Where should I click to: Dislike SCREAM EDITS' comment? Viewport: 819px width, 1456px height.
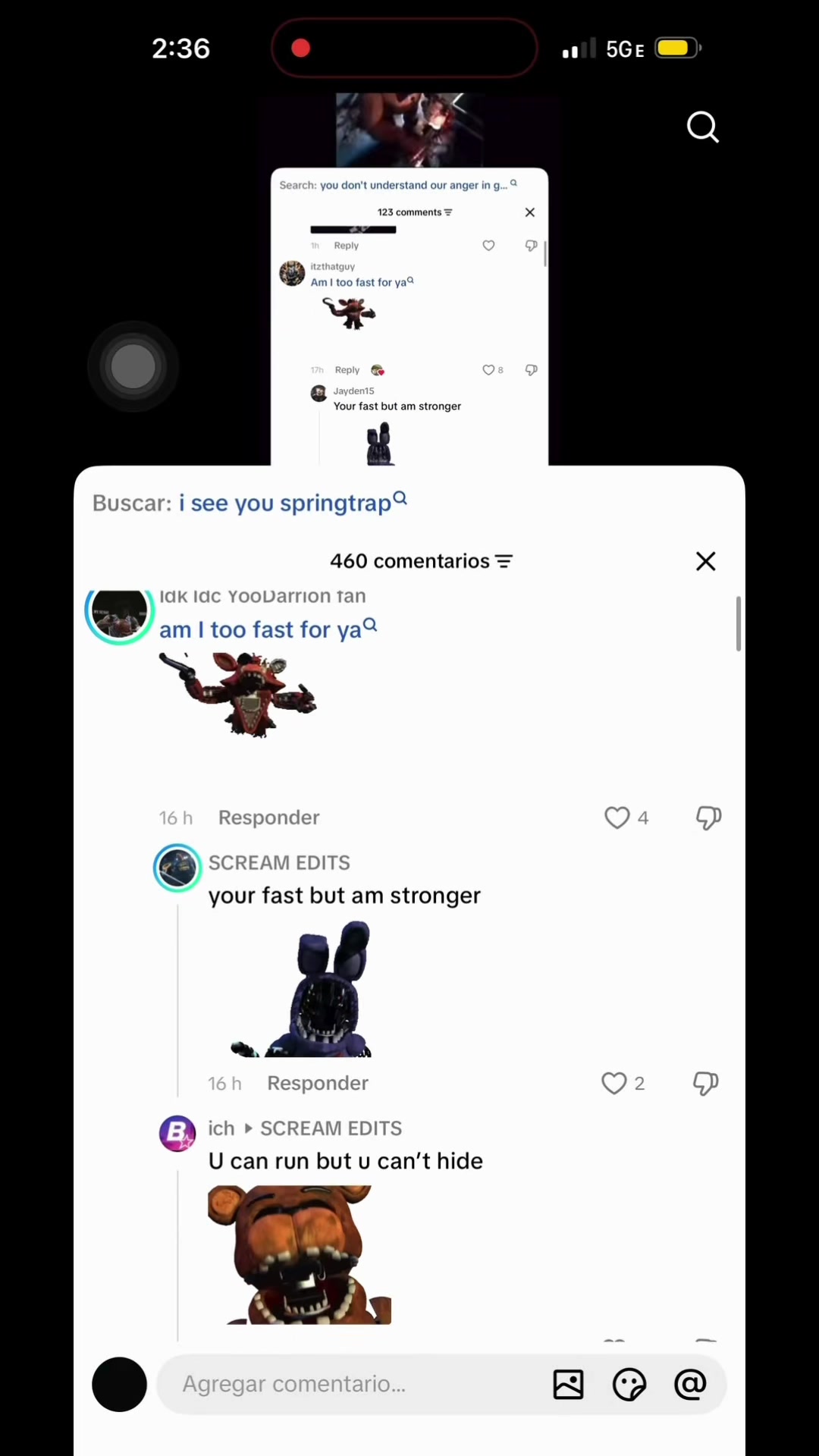tap(705, 1083)
